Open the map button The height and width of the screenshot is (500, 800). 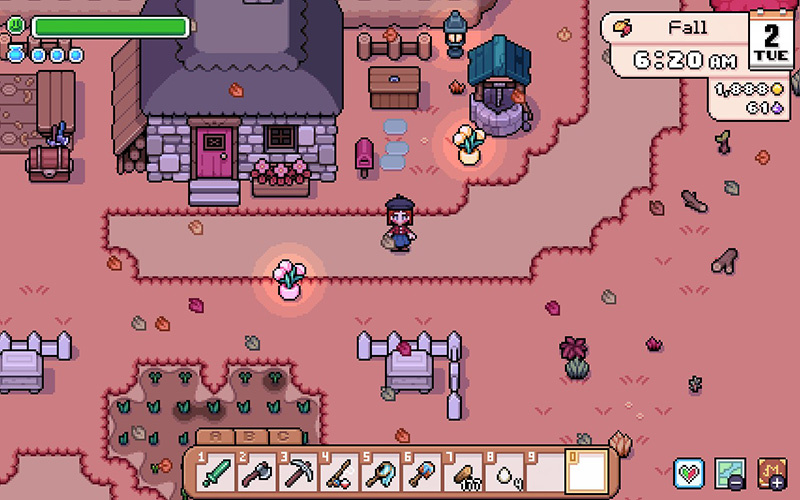coord(732,473)
